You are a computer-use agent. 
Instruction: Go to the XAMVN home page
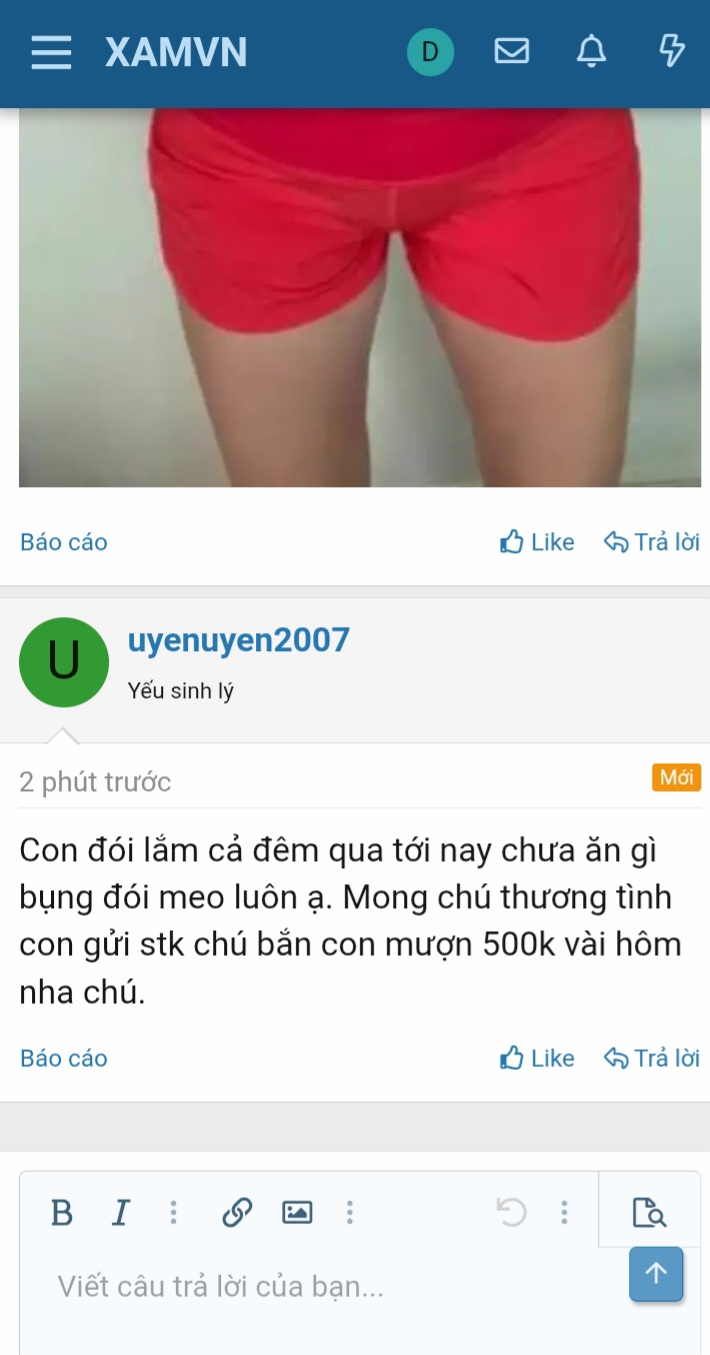(x=177, y=52)
